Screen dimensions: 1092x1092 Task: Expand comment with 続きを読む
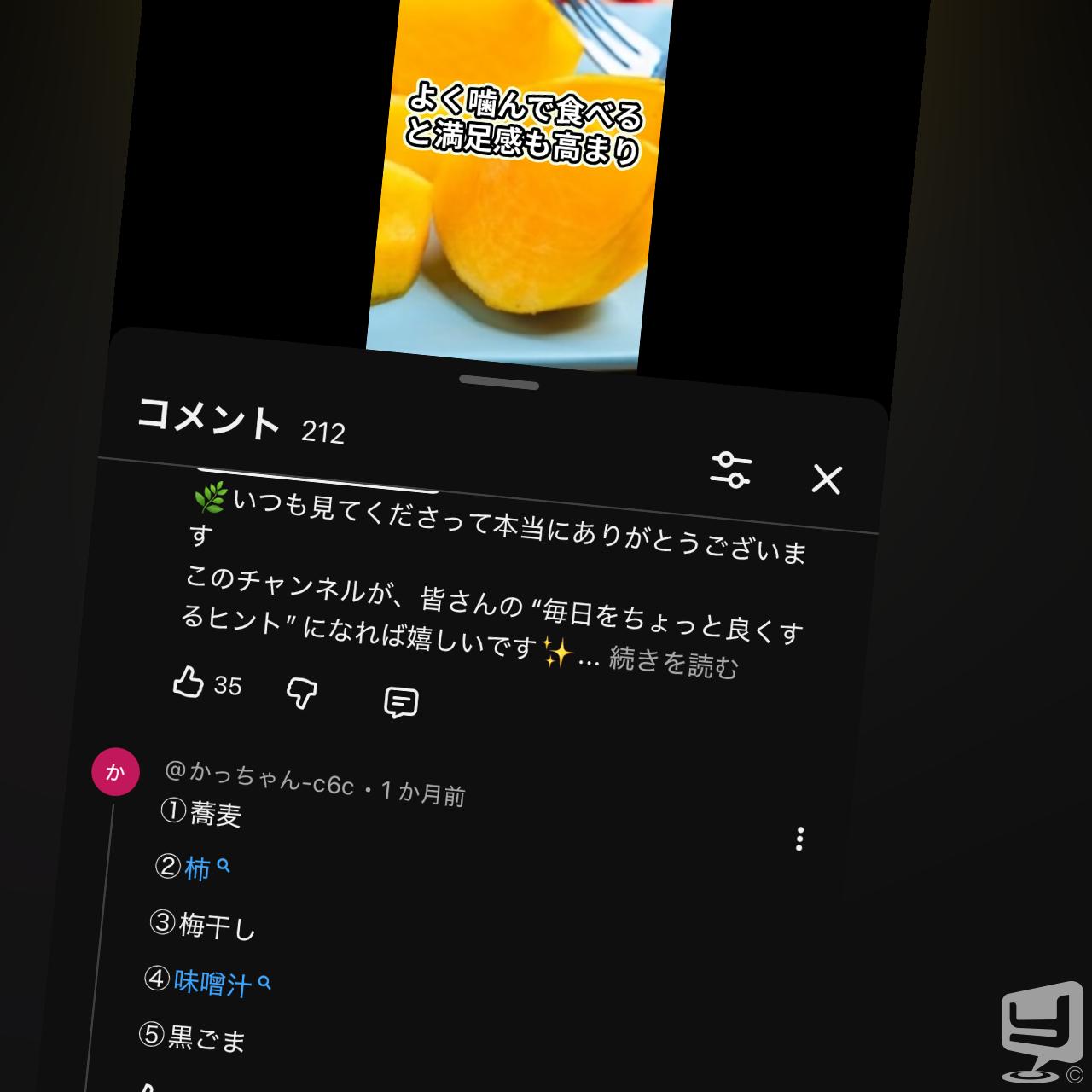pyautogui.click(x=673, y=663)
